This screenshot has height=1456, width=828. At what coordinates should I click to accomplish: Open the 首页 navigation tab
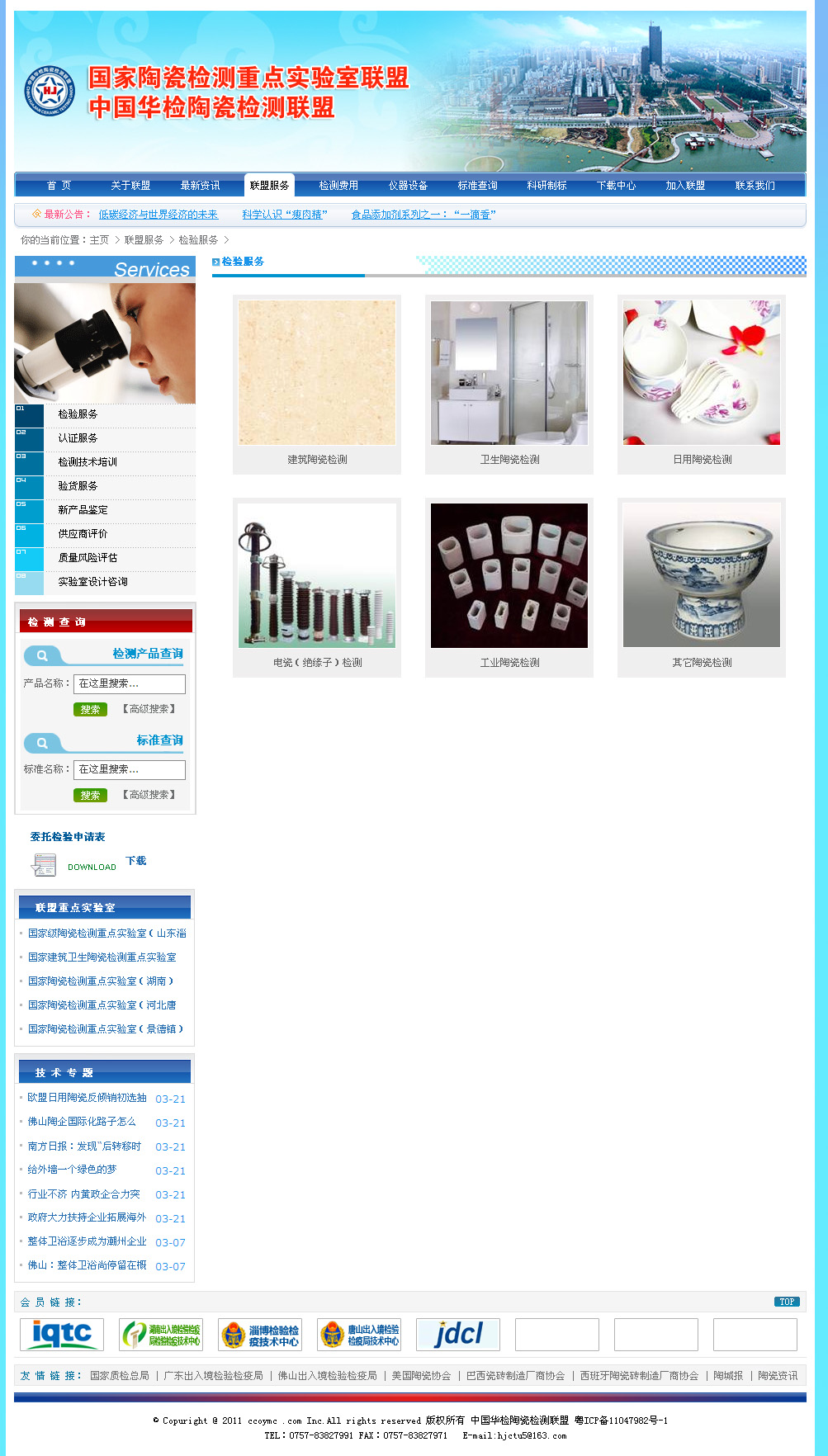tap(59, 186)
